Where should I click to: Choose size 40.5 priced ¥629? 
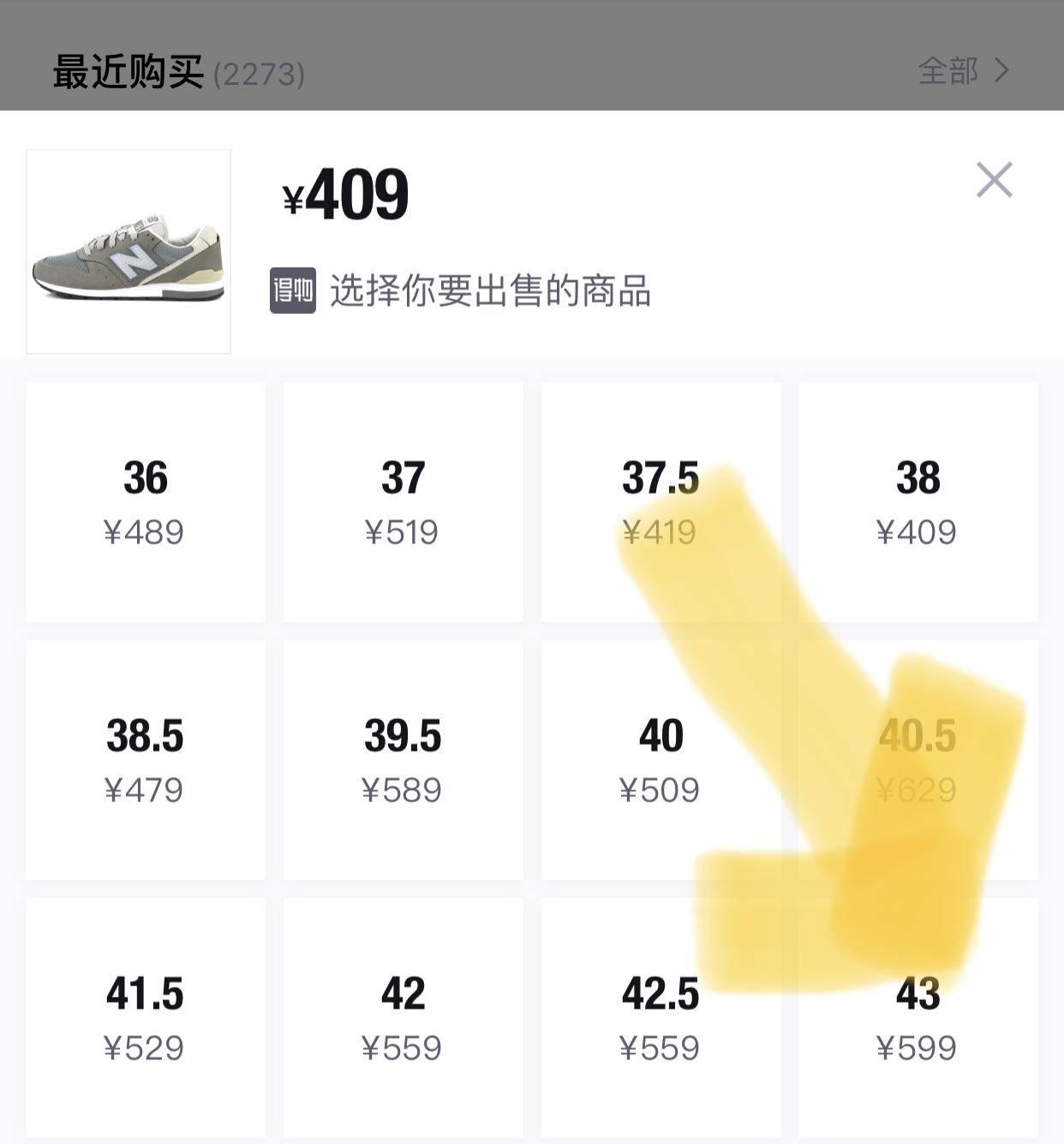pyautogui.click(x=918, y=760)
